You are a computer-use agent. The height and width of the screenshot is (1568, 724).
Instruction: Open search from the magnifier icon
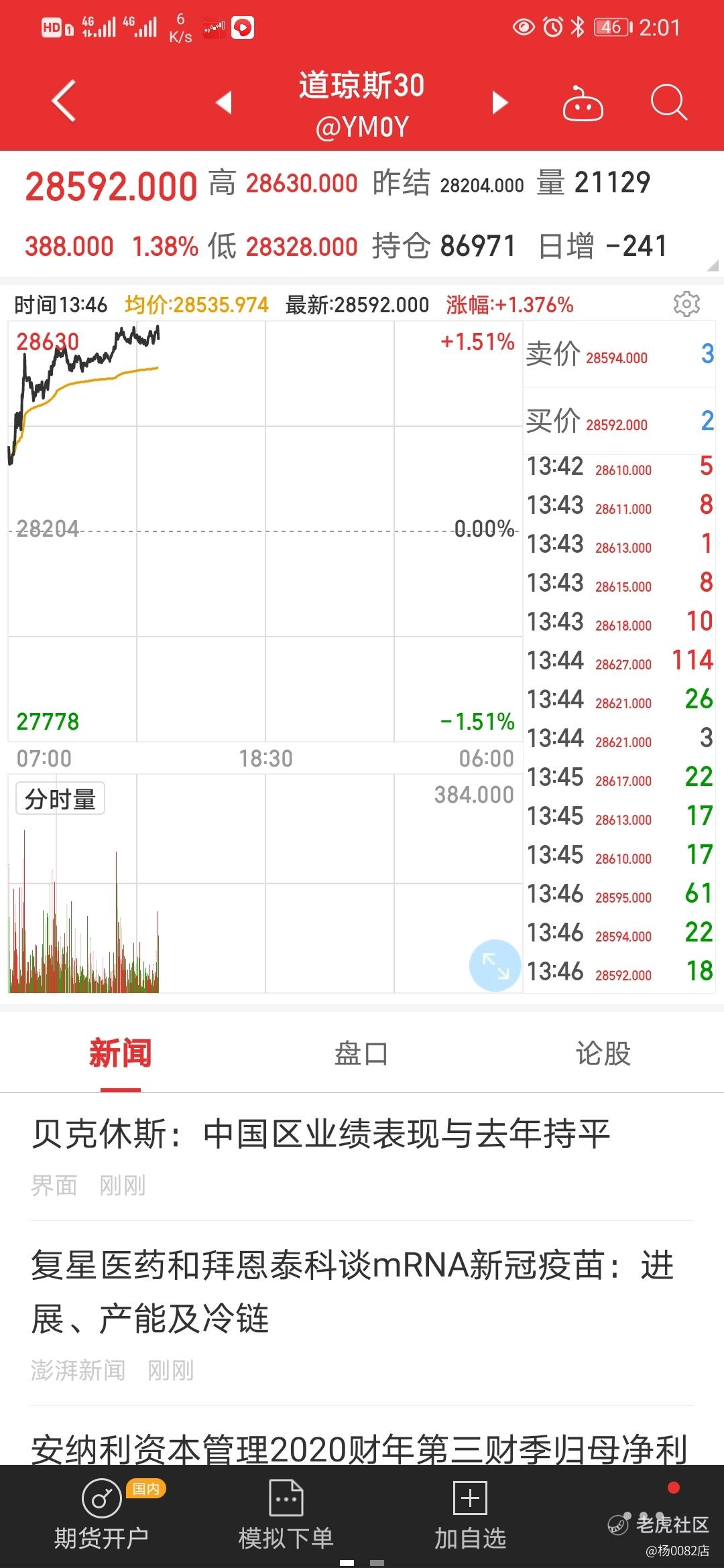click(669, 103)
